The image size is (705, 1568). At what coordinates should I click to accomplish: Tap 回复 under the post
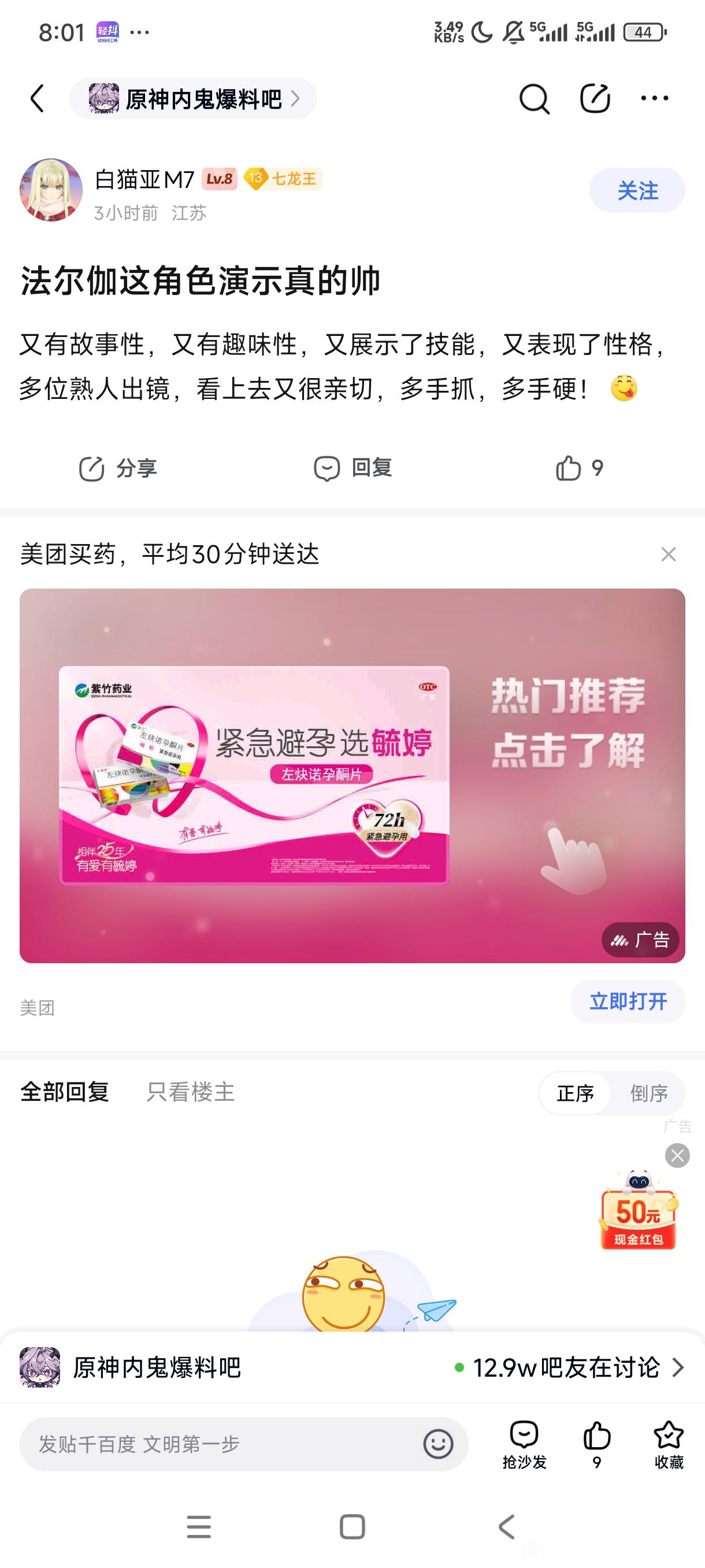353,468
